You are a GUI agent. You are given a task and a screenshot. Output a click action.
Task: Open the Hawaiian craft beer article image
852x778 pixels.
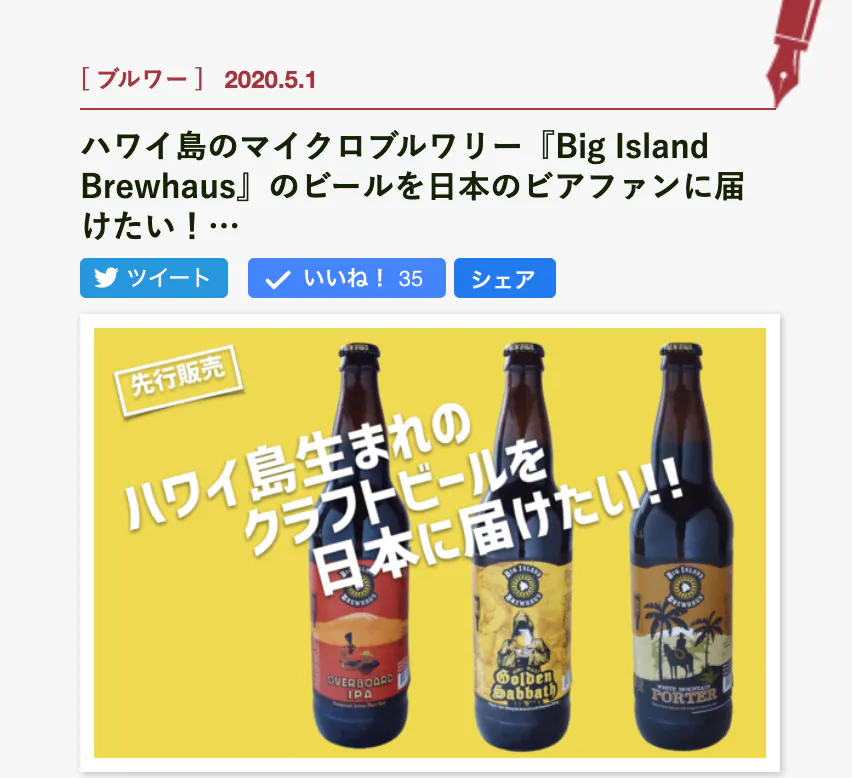click(x=429, y=542)
